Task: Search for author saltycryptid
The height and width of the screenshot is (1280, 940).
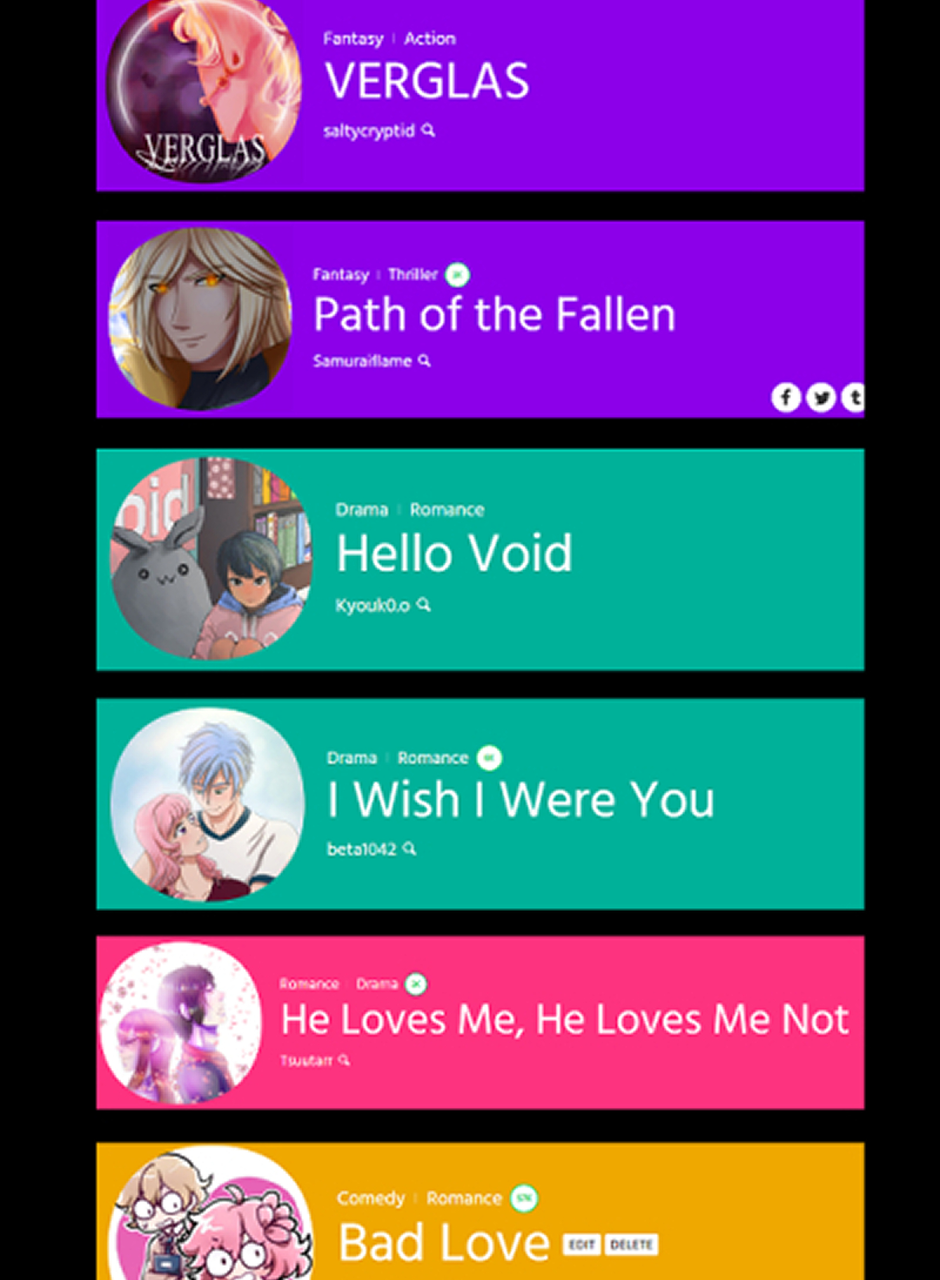Action: coord(428,131)
